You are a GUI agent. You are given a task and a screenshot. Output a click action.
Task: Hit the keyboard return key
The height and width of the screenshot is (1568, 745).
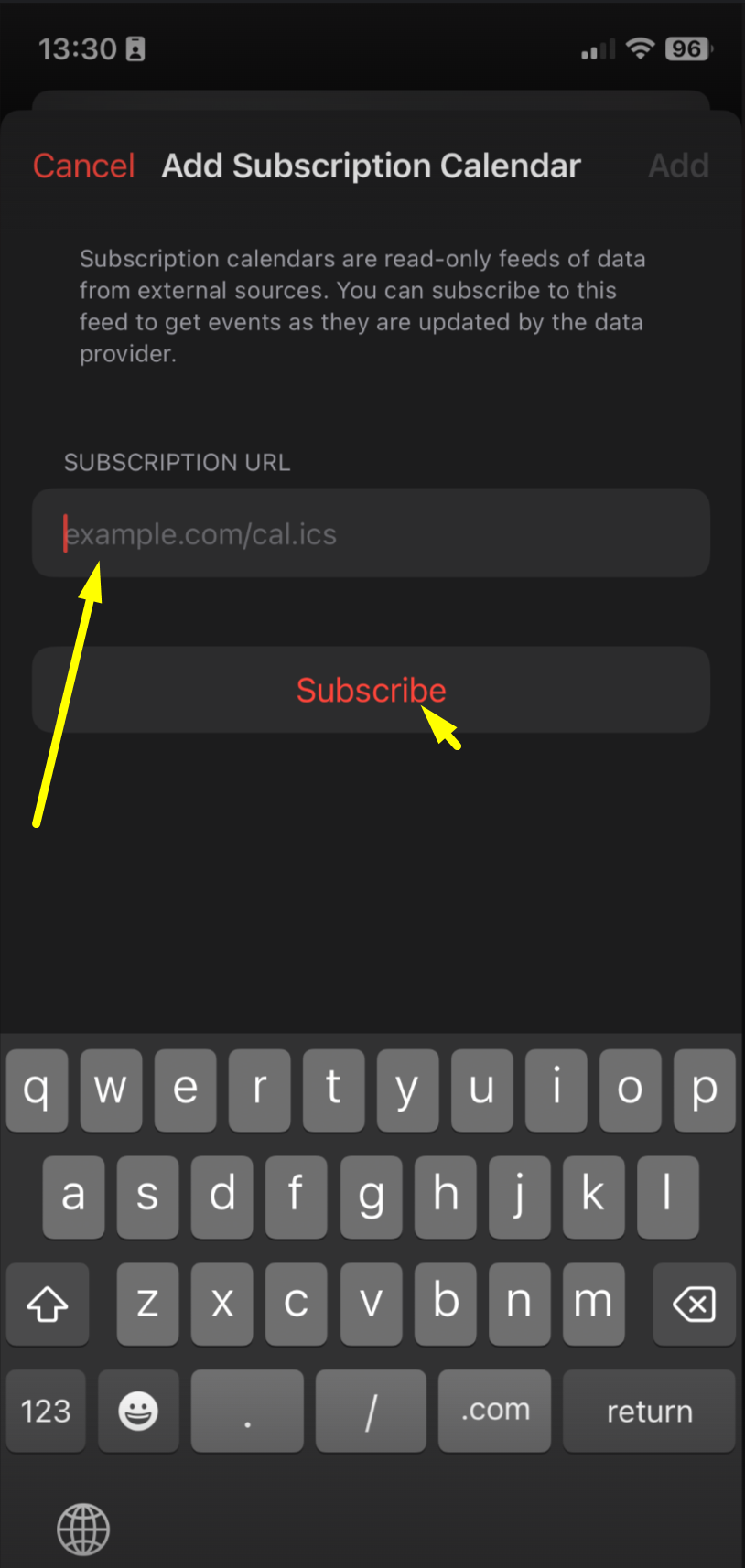(x=649, y=1411)
